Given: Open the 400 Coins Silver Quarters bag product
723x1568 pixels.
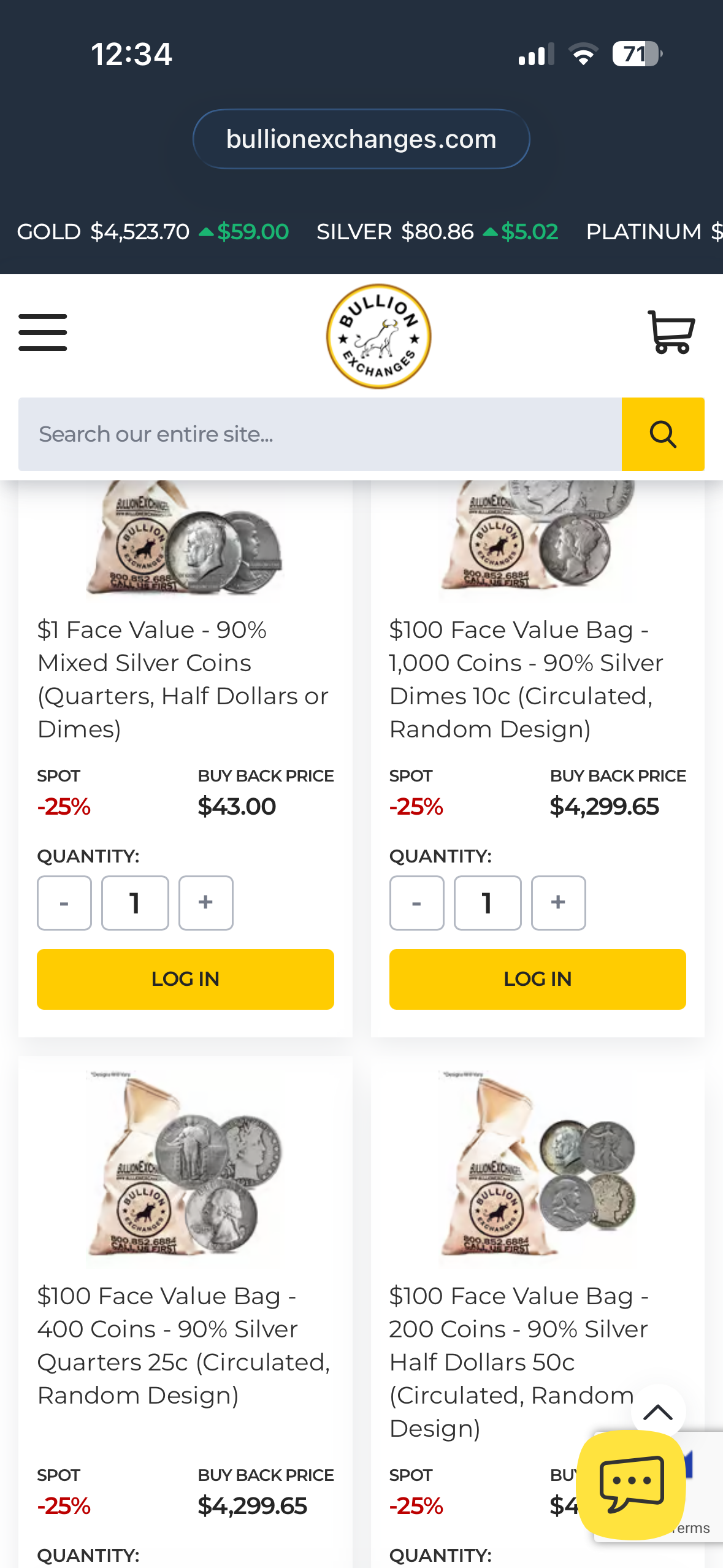Looking at the screenshot, I should click(x=183, y=1345).
